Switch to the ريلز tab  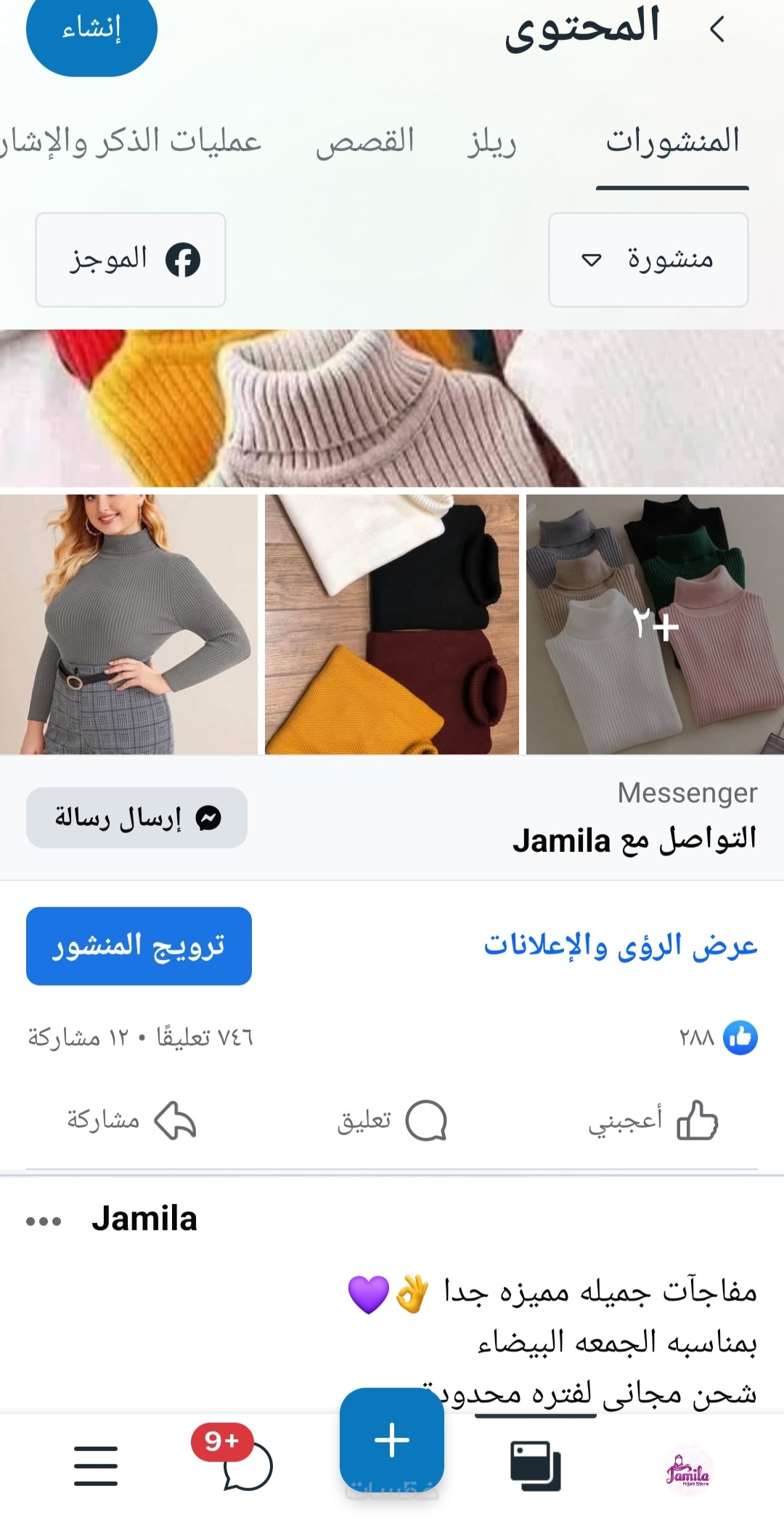click(491, 142)
